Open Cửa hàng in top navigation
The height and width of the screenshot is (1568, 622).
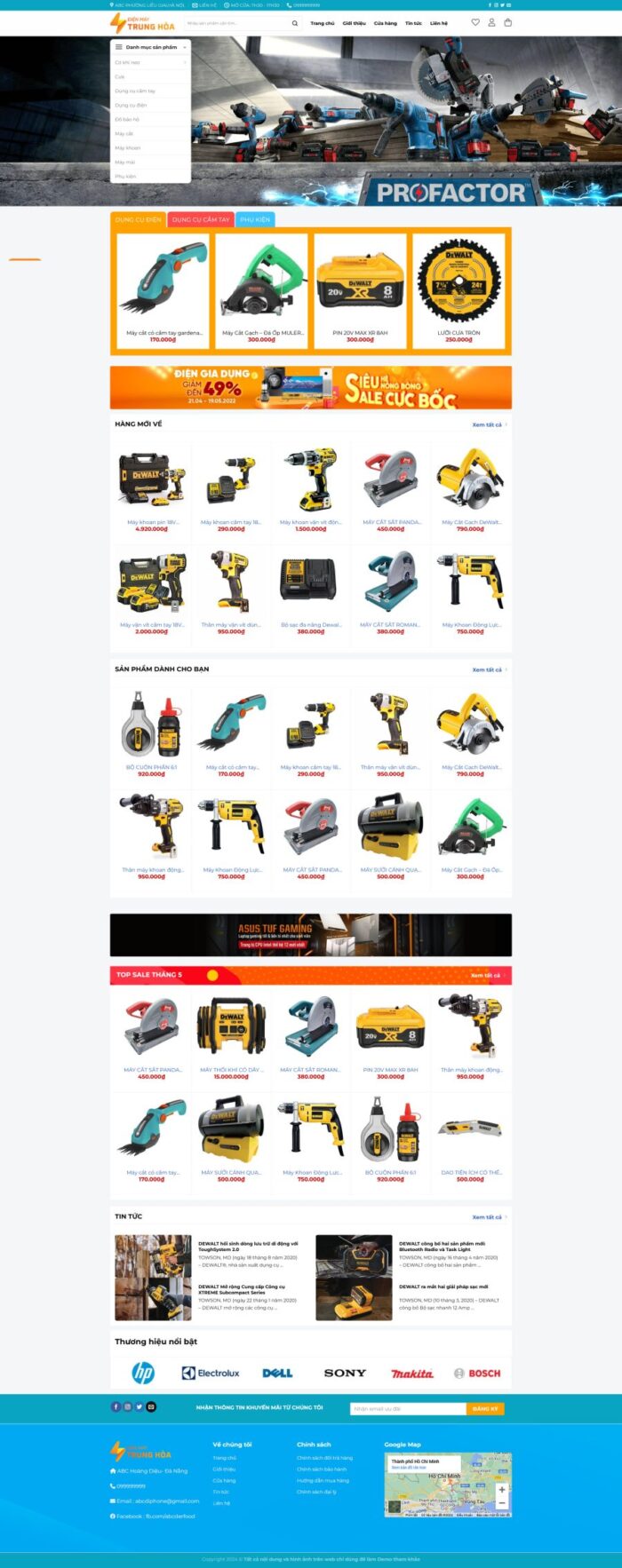(x=385, y=23)
